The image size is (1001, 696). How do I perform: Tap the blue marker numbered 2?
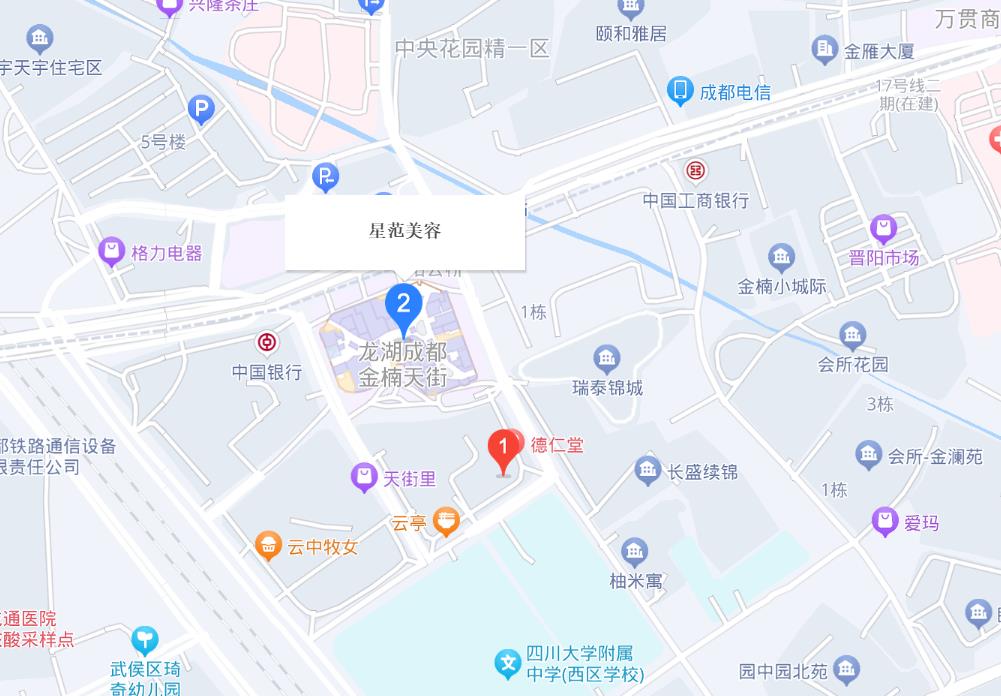[x=404, y=302]
